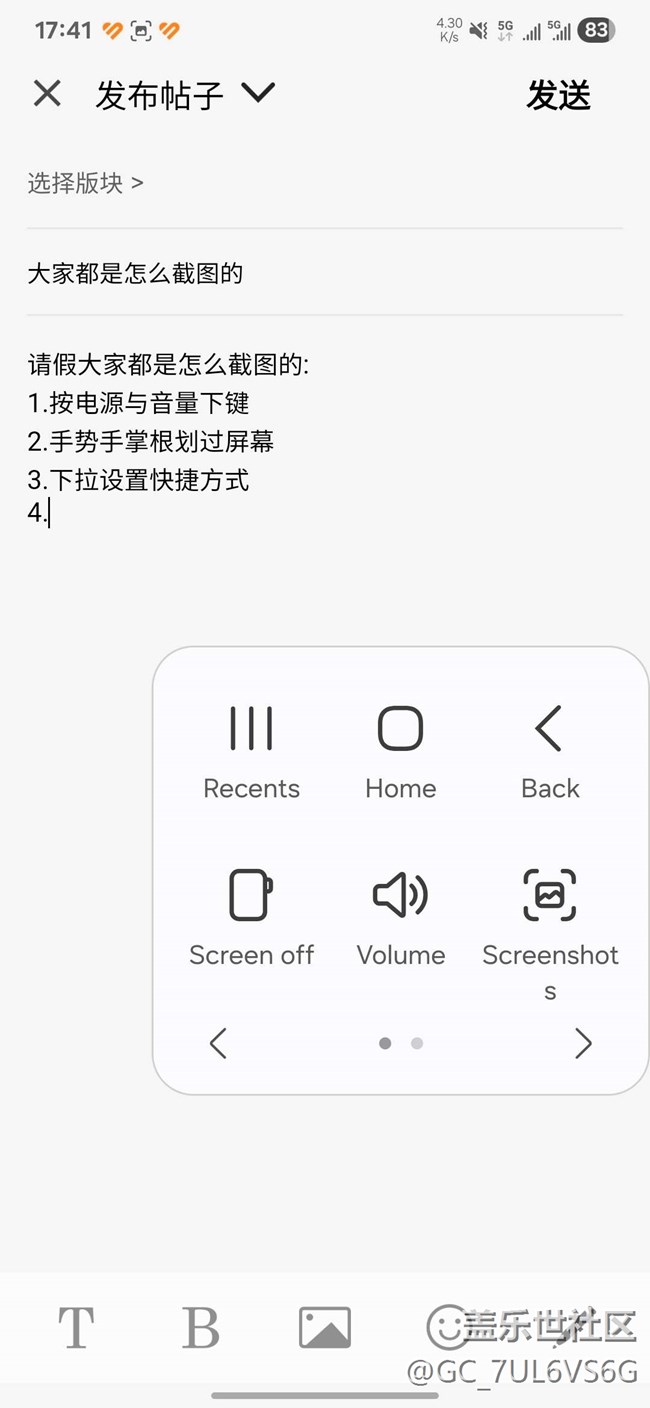Expand the 发布帖子 dropdown arrow
Image resolution: width=650 pixels, height=1408 pixels.
pos(257,93)
